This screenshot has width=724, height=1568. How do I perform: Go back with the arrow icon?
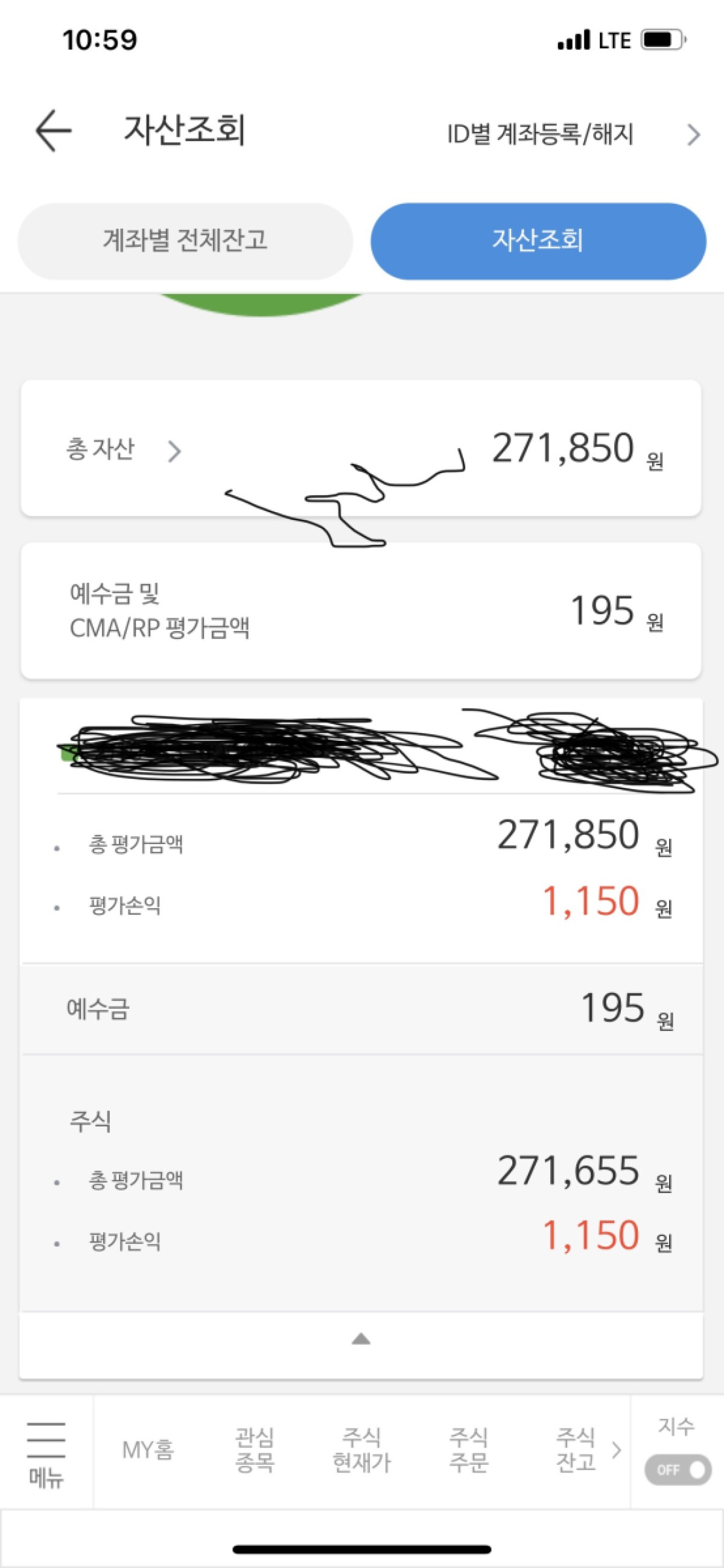click(x=54, y=130)
